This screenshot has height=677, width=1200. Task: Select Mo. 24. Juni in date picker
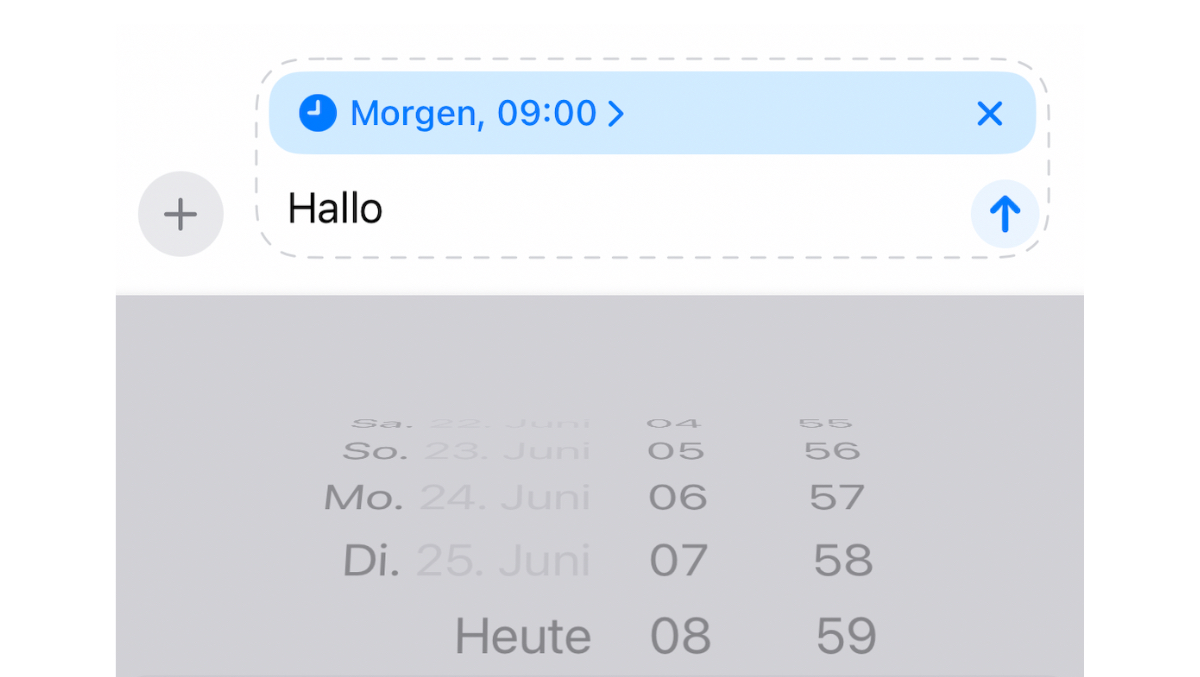coord(458,497)
